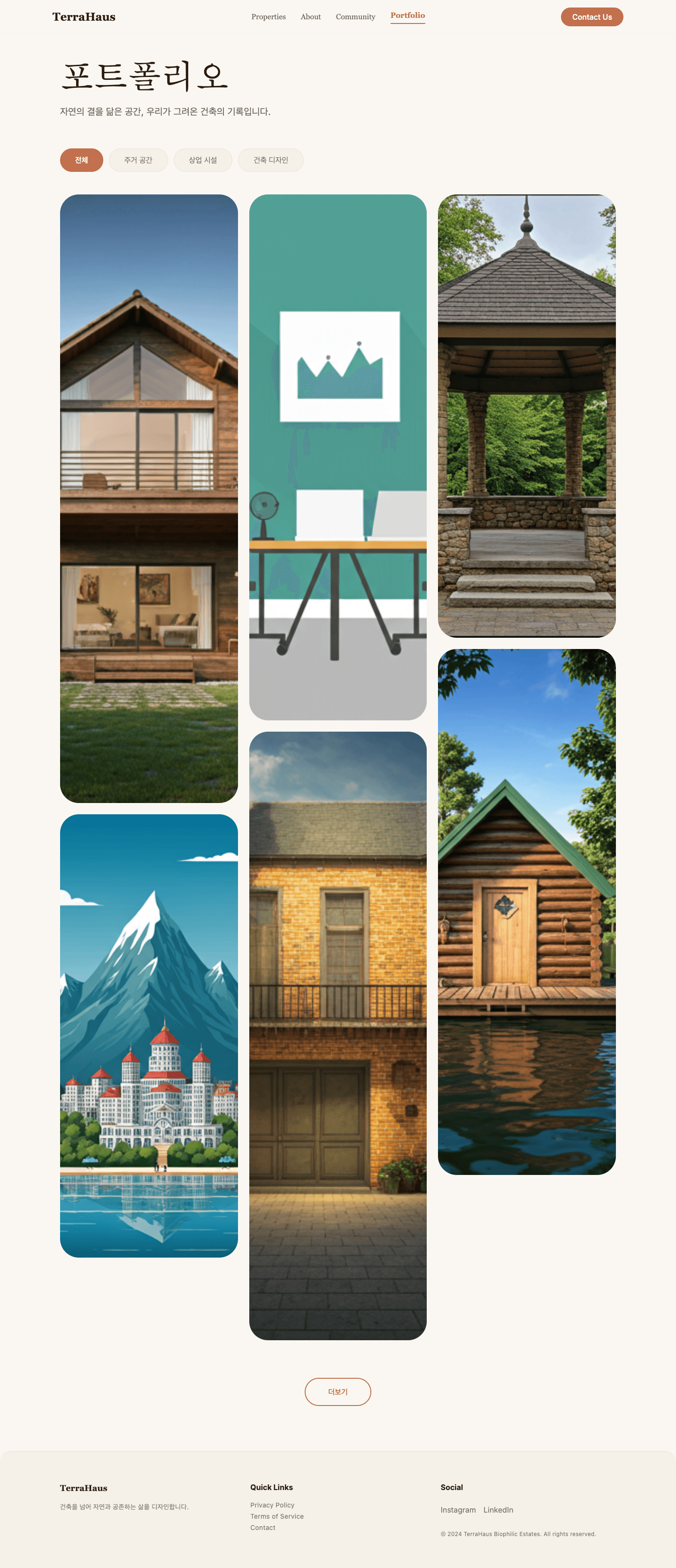The image size is (676, 1568).
Task: Open the mountain castle illustration tile
Action: click(149, 1035)
